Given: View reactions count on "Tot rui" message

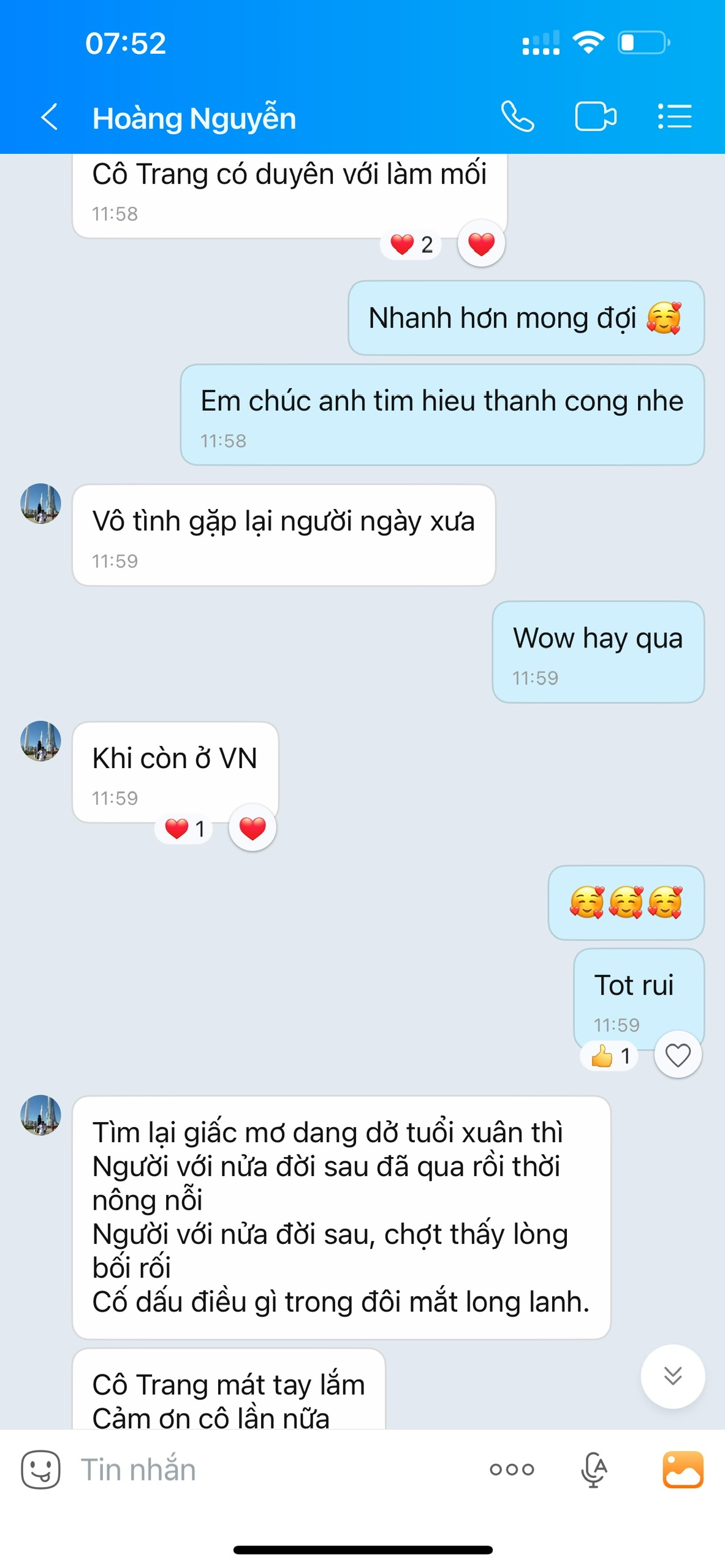Looking at the screenshot, I should click(610, 1055).
